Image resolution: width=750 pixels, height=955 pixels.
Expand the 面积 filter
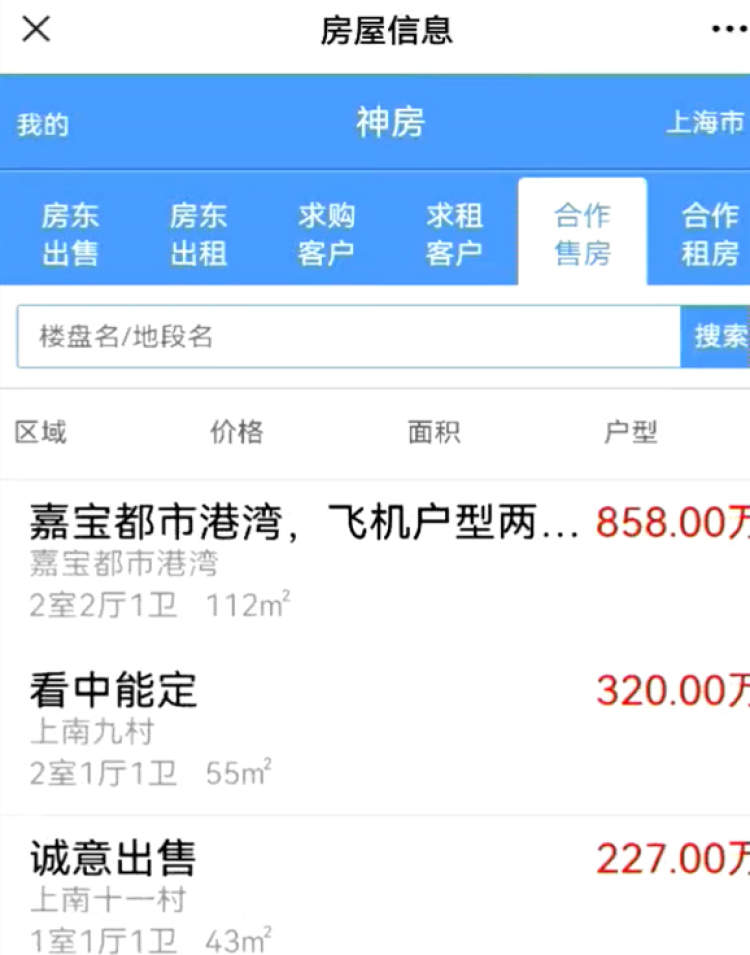(x=434, y=432)
